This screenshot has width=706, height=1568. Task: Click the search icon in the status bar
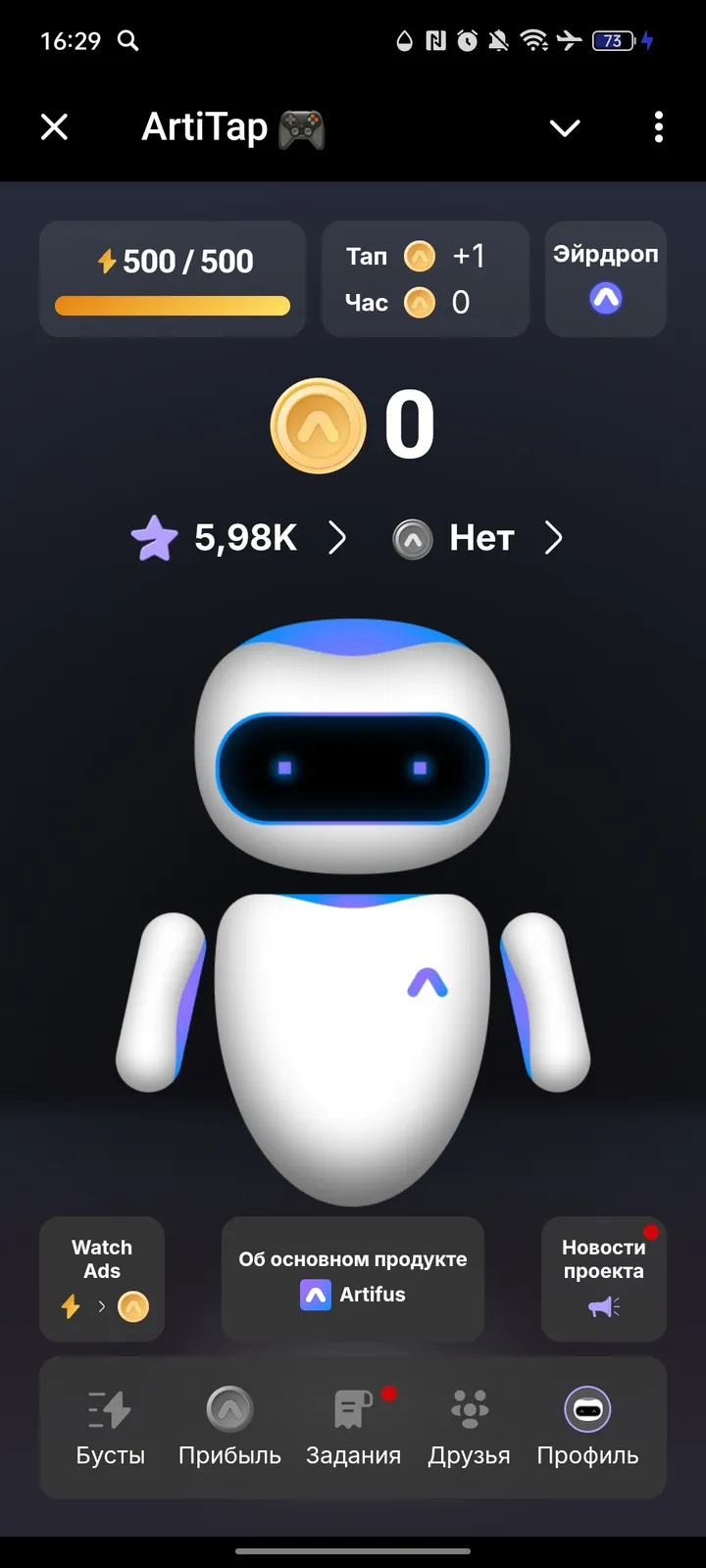[x=127, y=41]
